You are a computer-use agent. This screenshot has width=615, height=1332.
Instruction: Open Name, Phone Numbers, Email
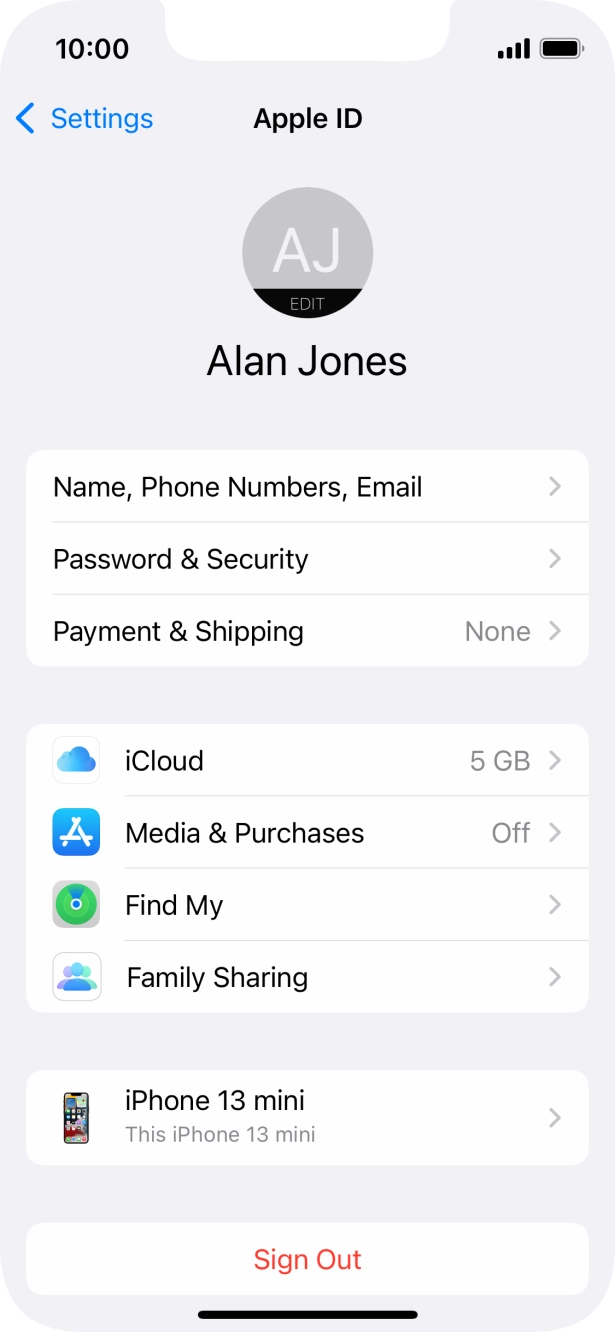pos(307,486)
